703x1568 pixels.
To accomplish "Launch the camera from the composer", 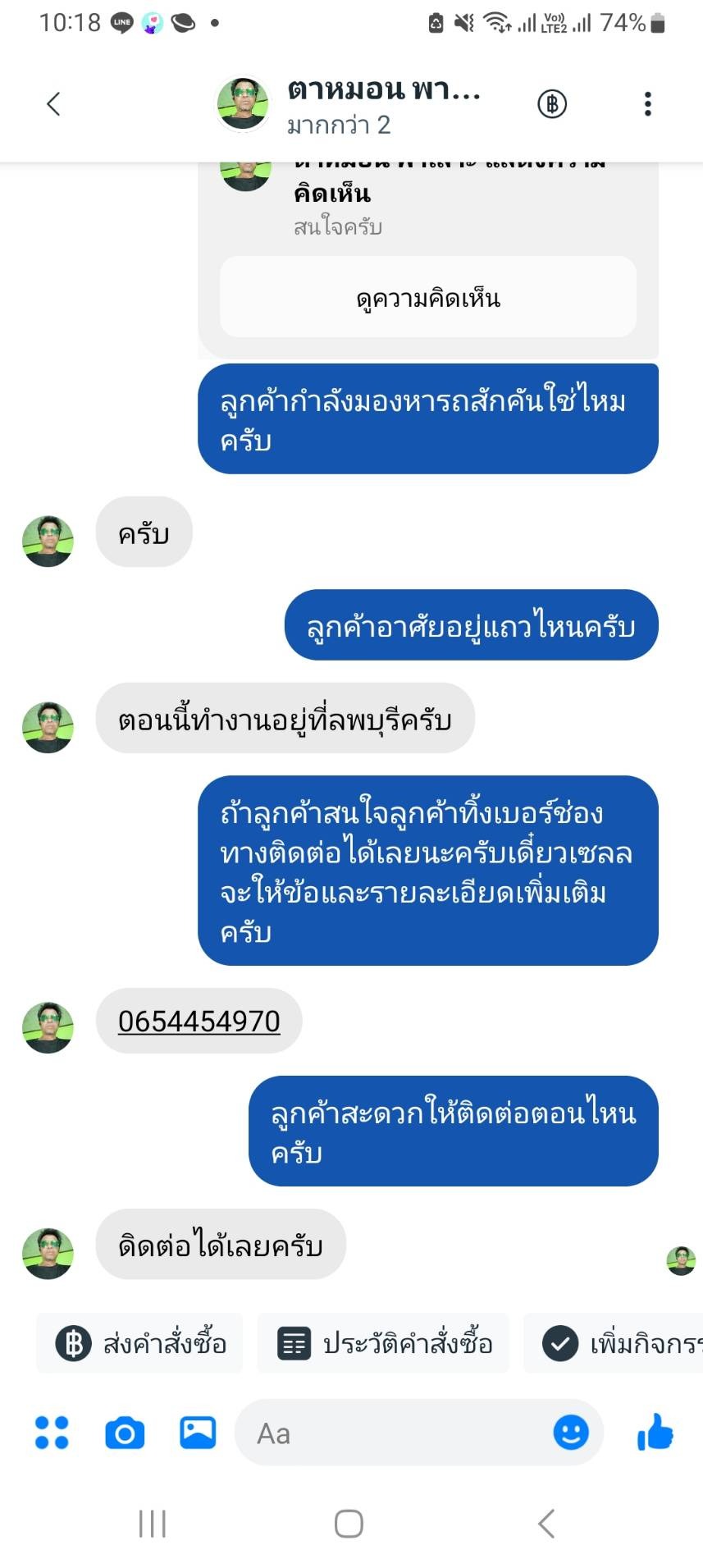I will coord(125,1433).
